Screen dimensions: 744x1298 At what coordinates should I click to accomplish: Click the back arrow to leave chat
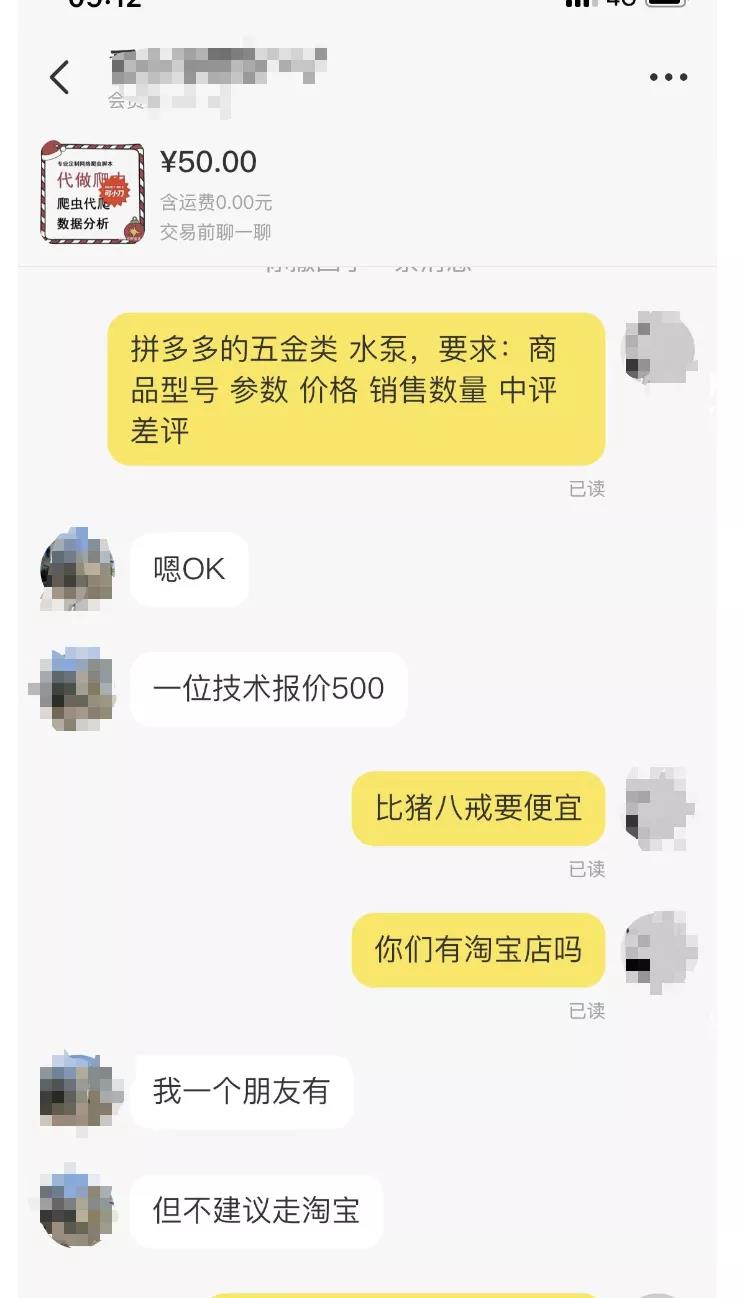click(60, 76)
